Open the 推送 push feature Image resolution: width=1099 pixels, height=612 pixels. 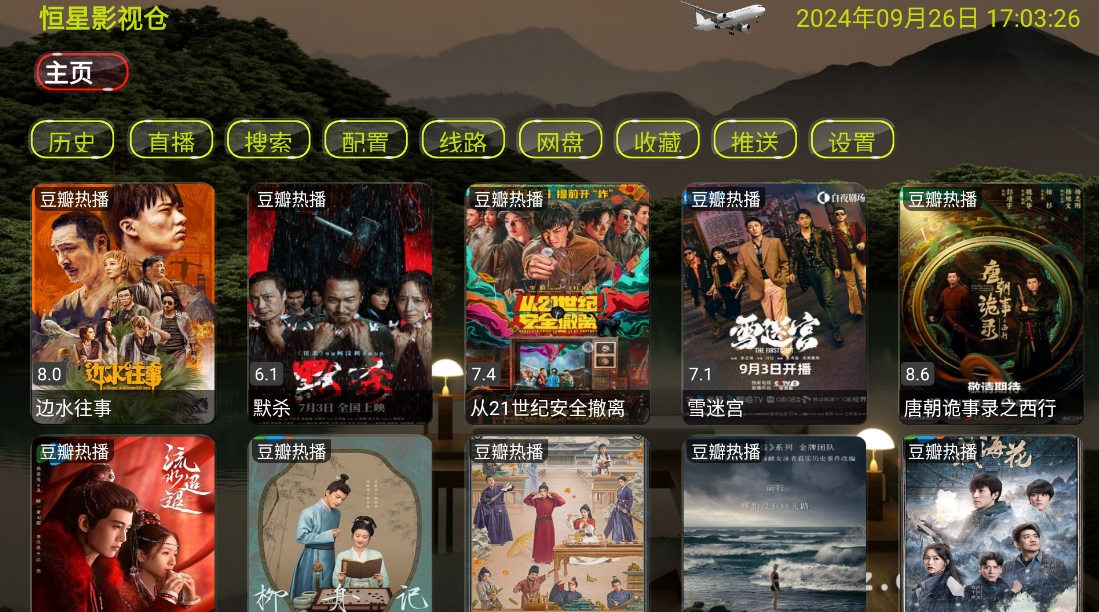point(754,140)
